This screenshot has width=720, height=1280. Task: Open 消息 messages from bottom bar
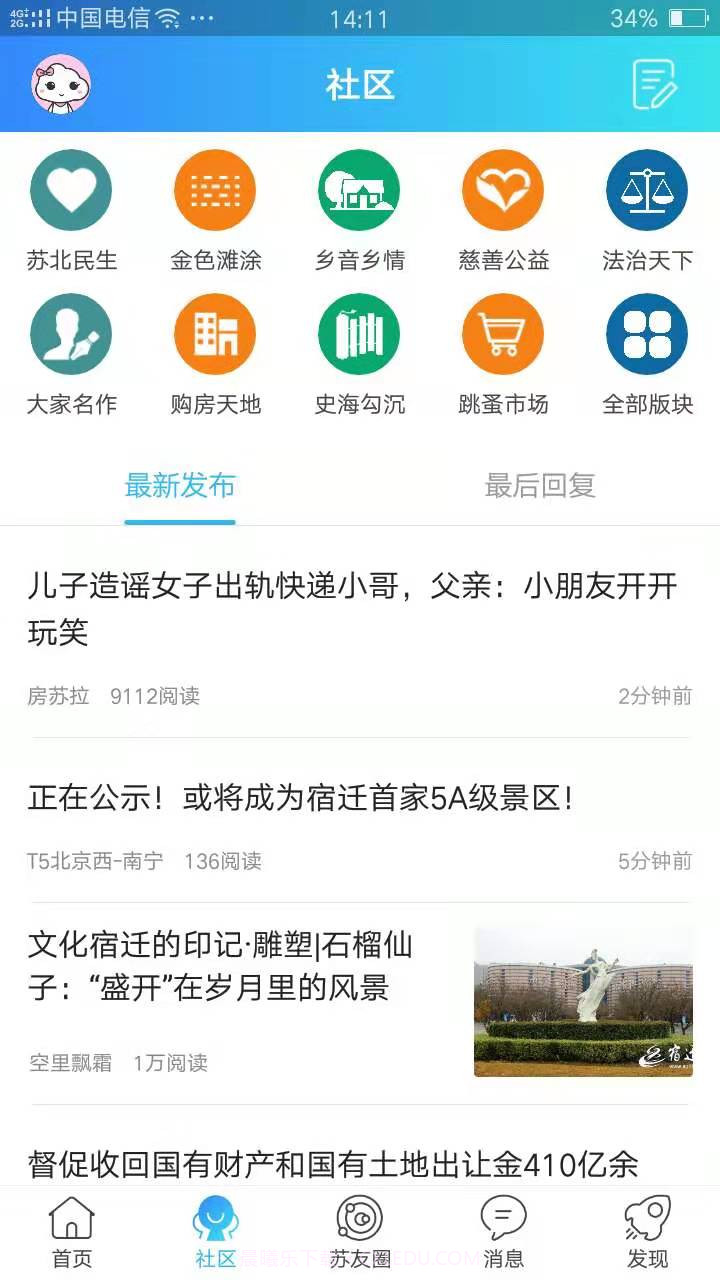(504, 1230)
